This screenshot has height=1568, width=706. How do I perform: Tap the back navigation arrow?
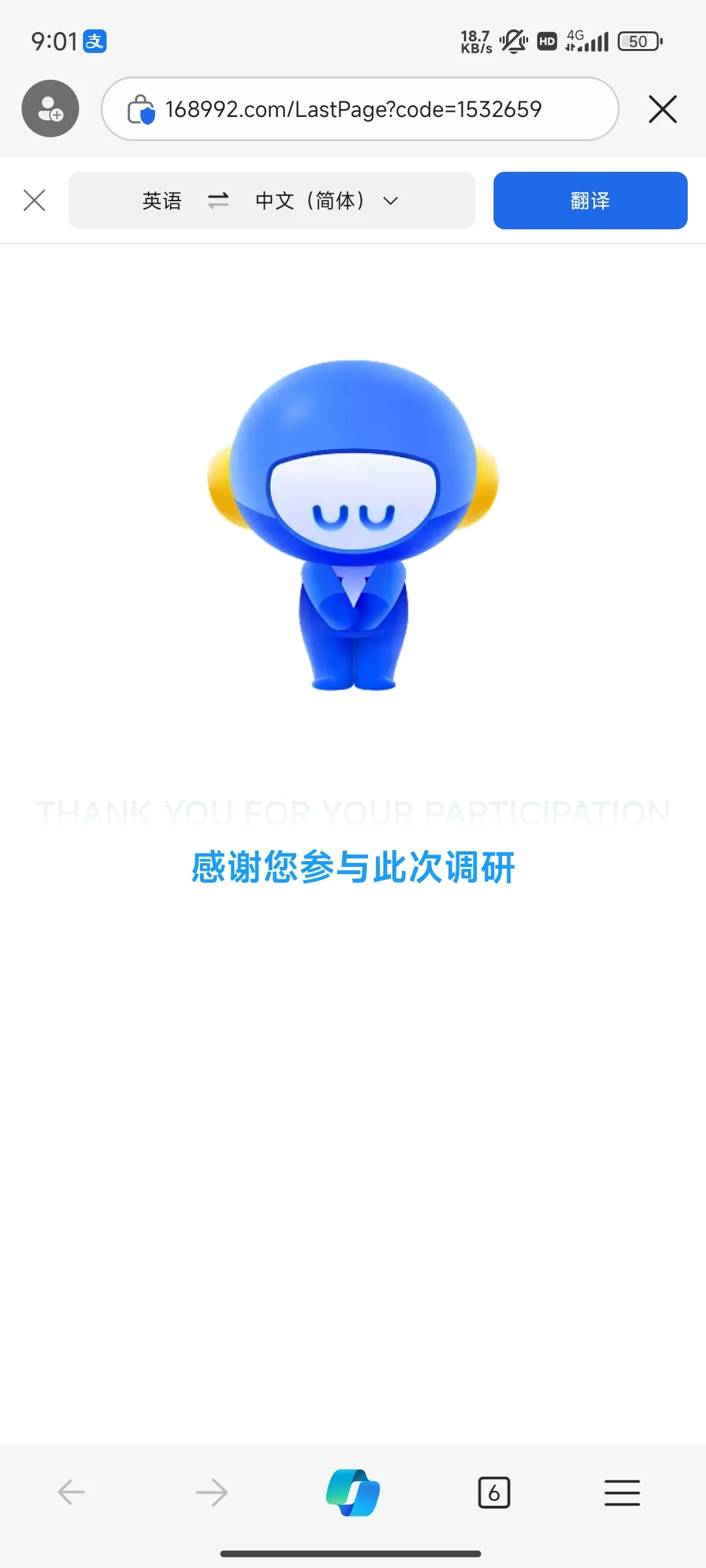pyautogui.click(x=72, y=1493)
